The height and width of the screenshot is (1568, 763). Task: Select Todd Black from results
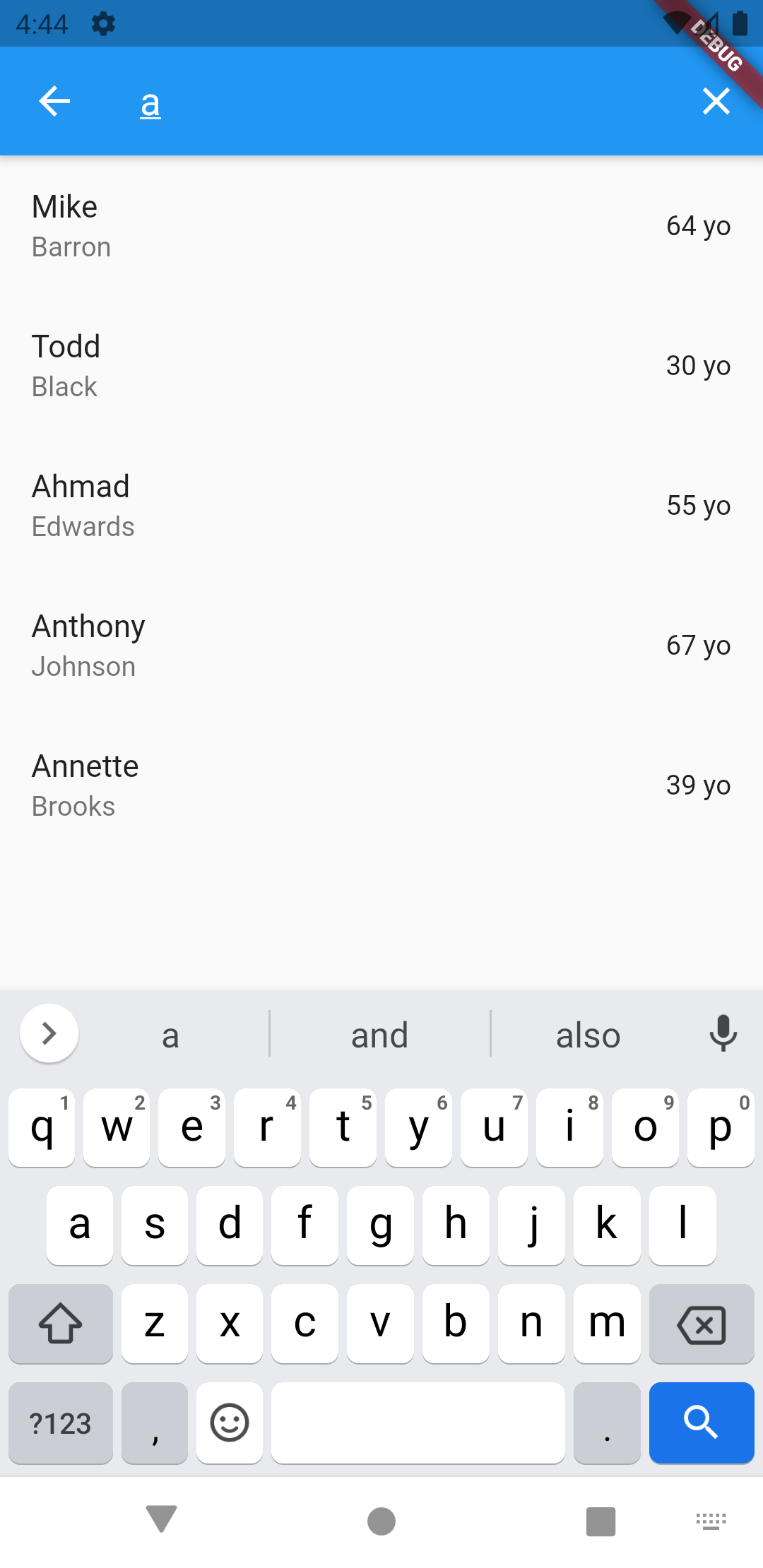381,366
